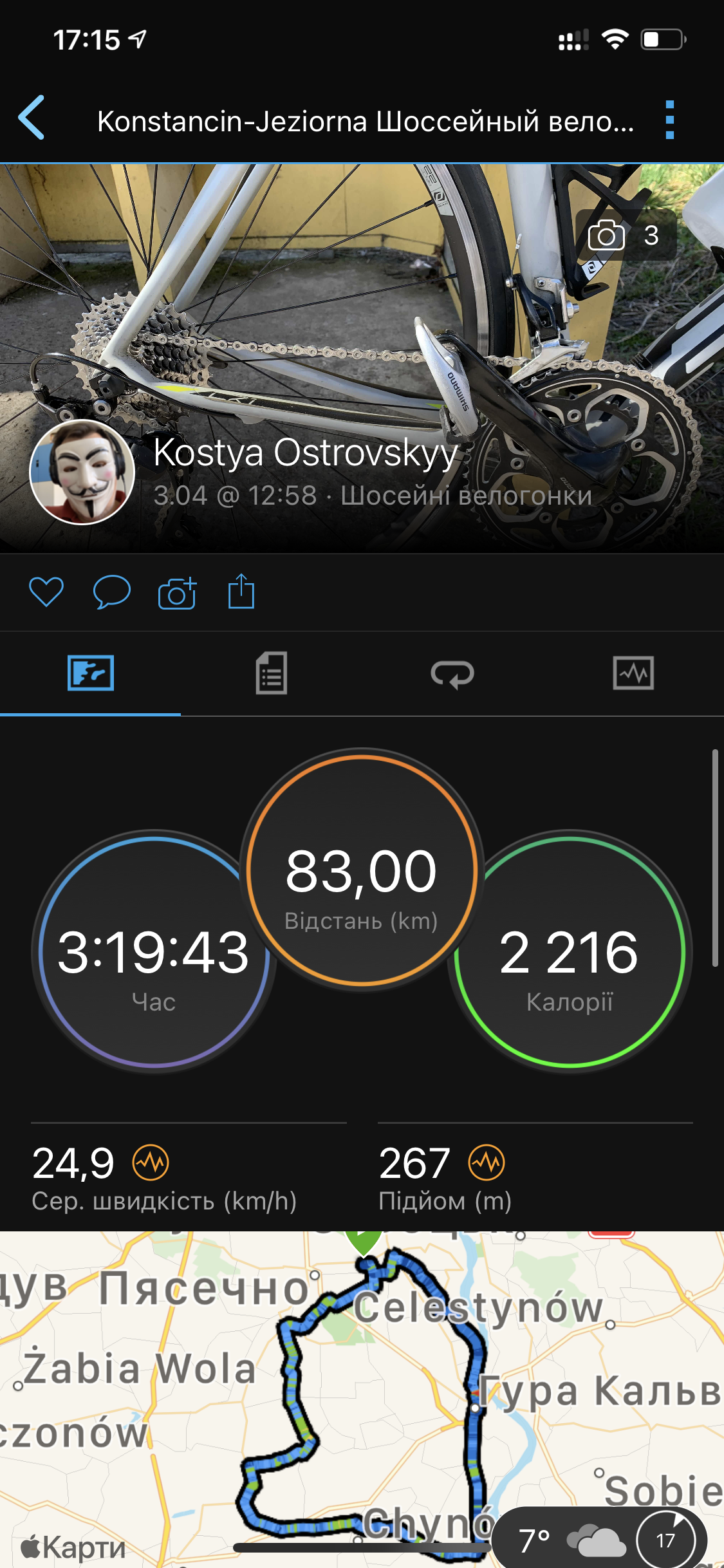The width and height of the screenshot is (724, 1568).
Task: Add a photo to the activity
Action: tap(177, 593)
